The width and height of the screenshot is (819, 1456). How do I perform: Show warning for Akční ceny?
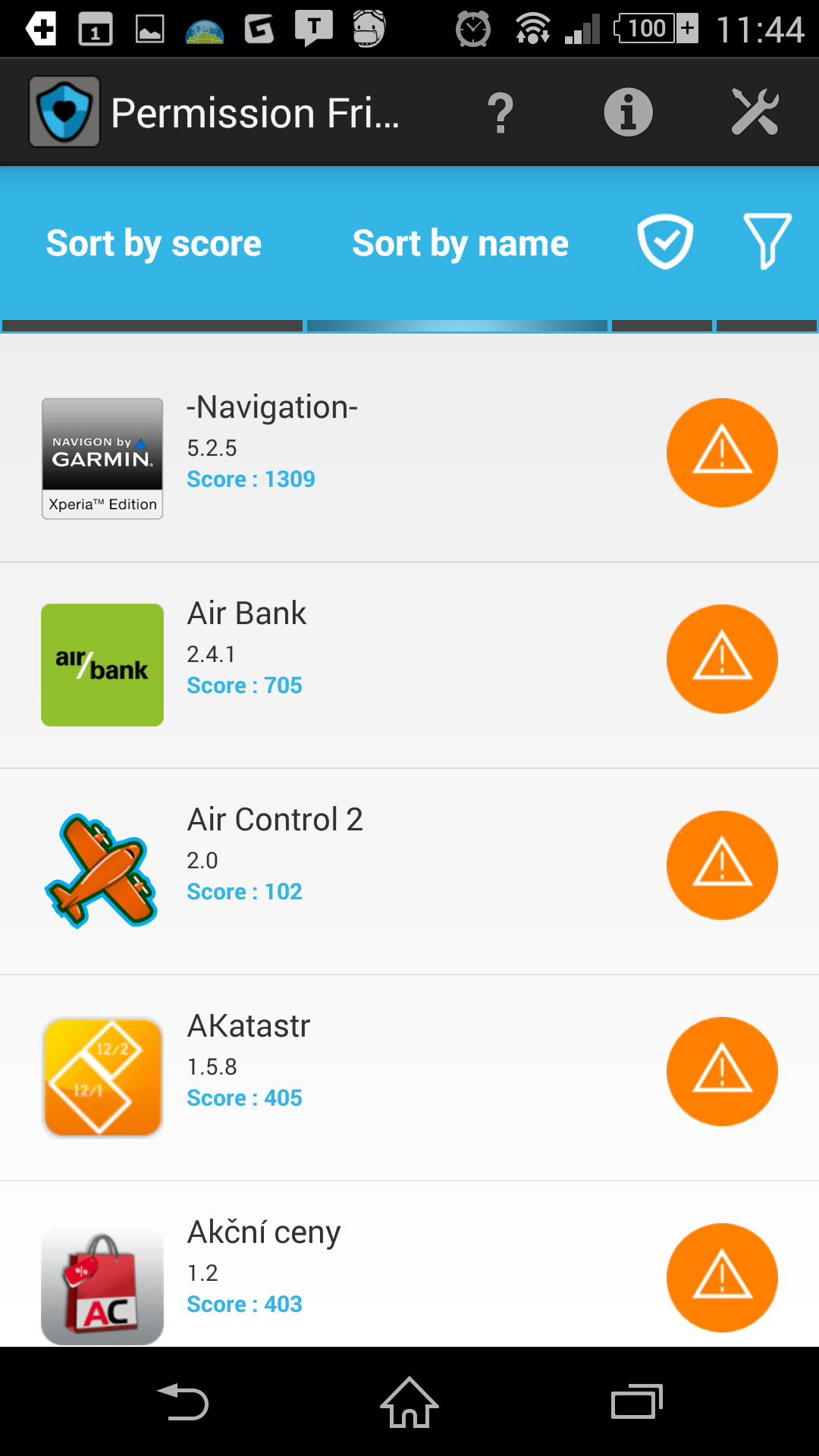pos(722,1278)
